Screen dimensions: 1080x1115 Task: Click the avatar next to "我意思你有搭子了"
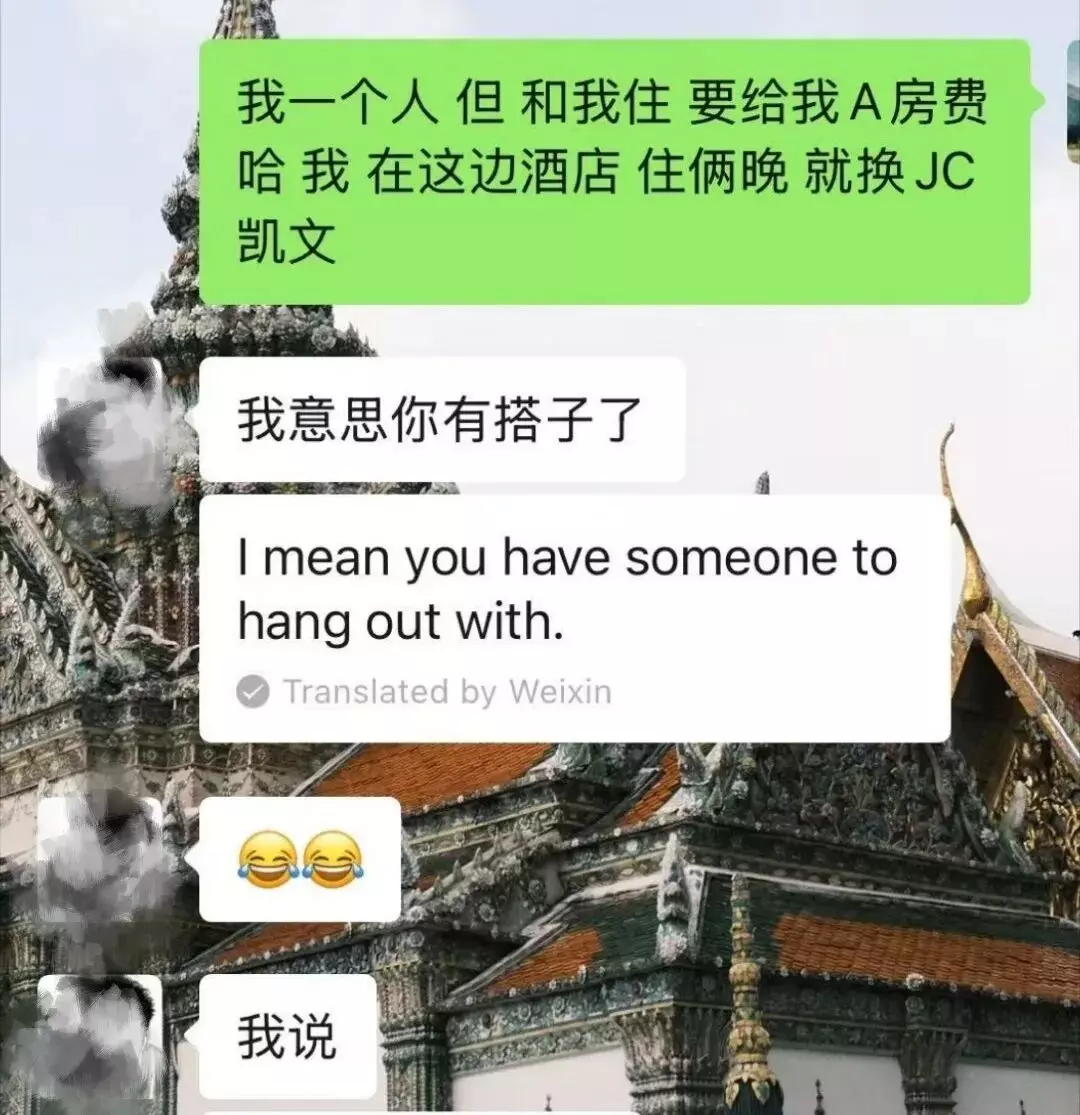click(x=105, y=420)
